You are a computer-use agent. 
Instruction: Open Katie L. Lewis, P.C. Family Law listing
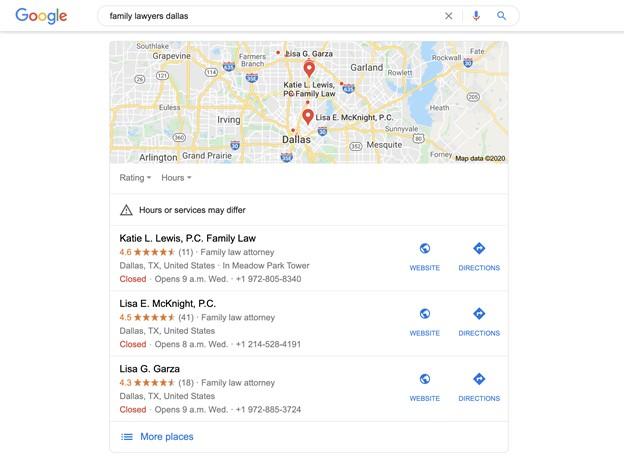coord(188,239)
